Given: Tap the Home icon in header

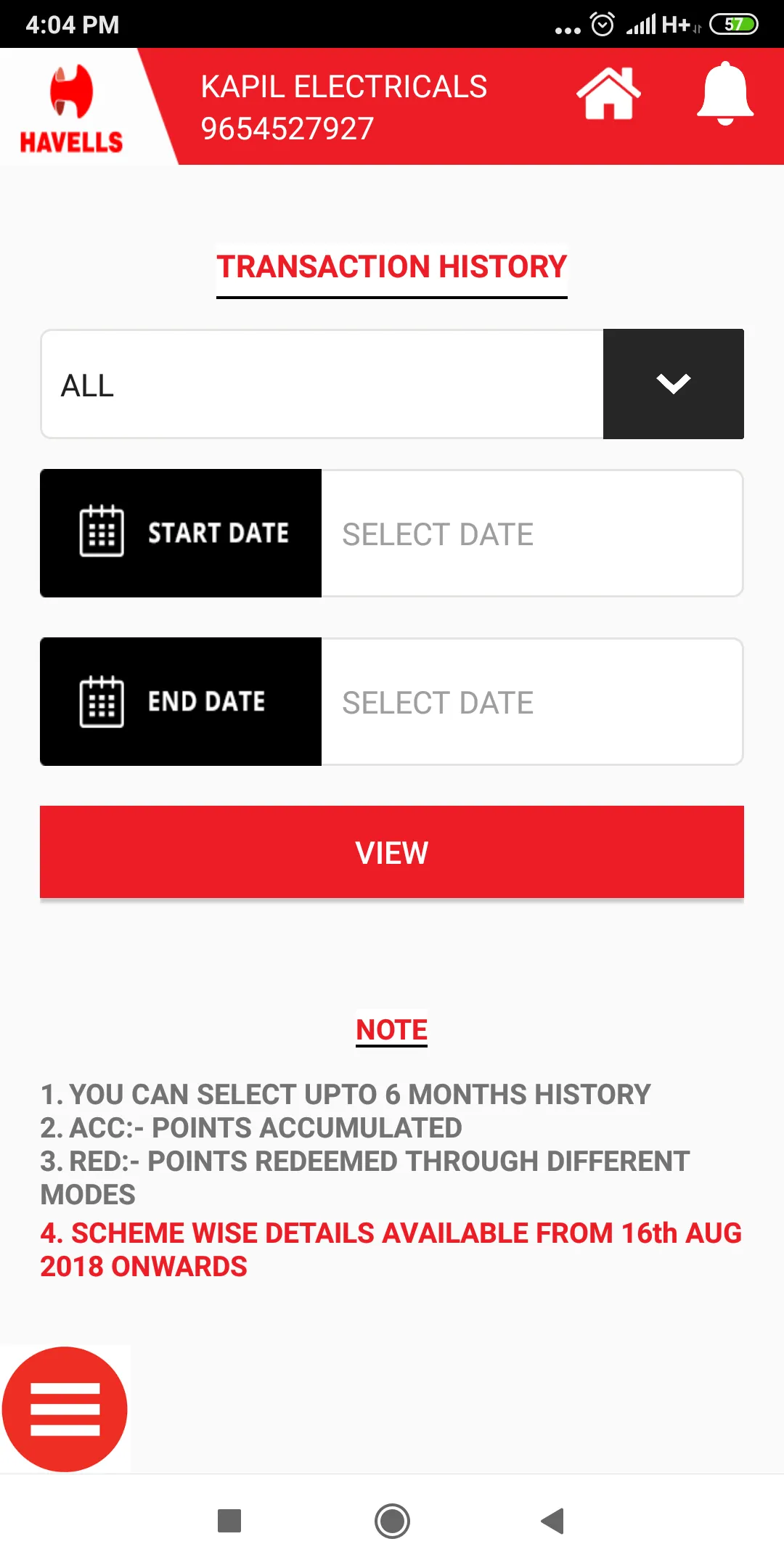Looking at the screenshot, I should tap(610, 93).
